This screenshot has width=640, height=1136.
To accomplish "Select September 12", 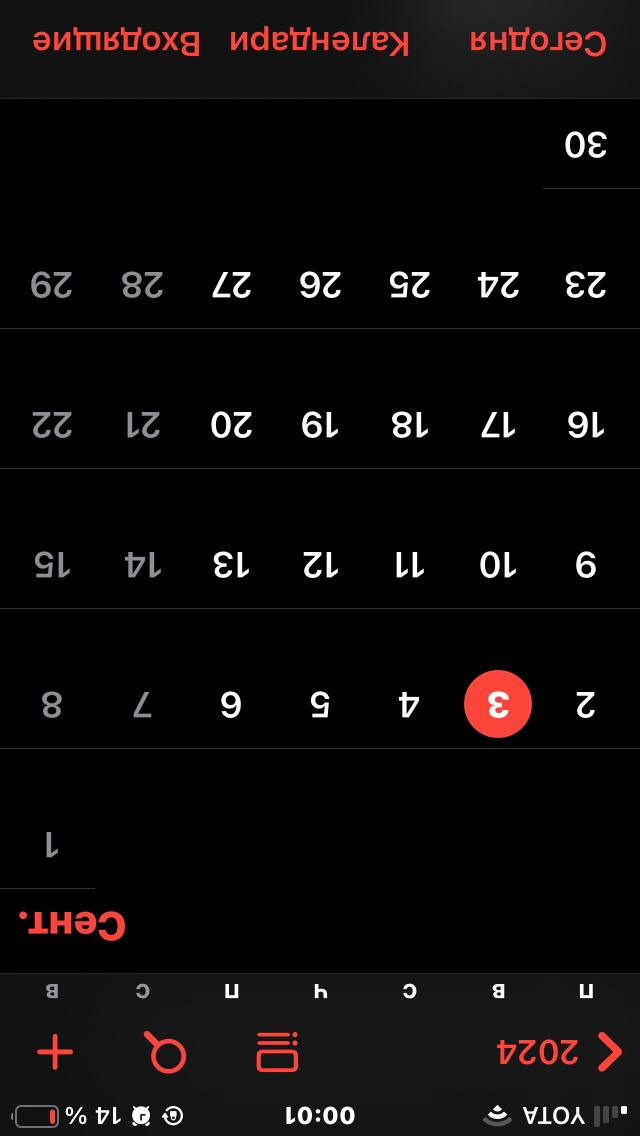I will 320,566.
